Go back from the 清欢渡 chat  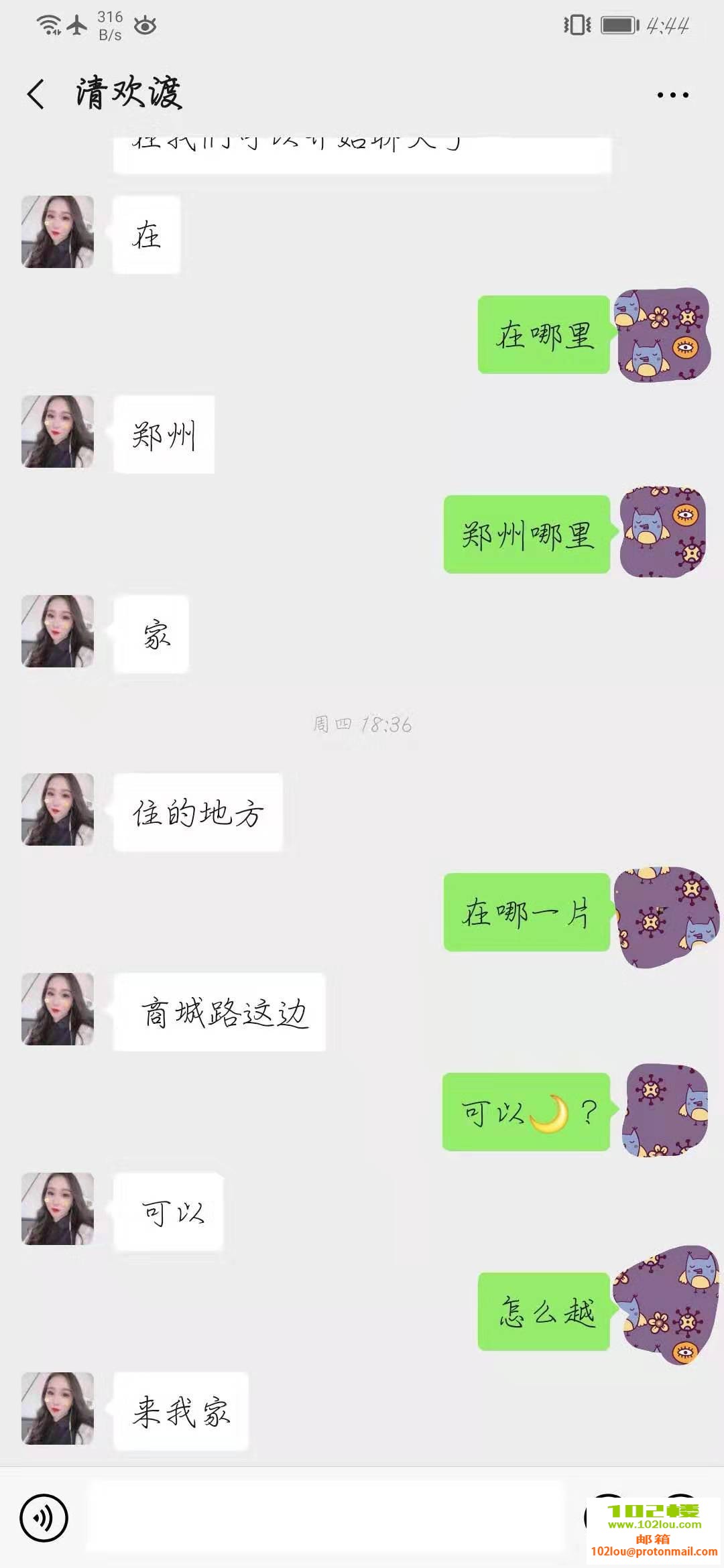[36, 94]
